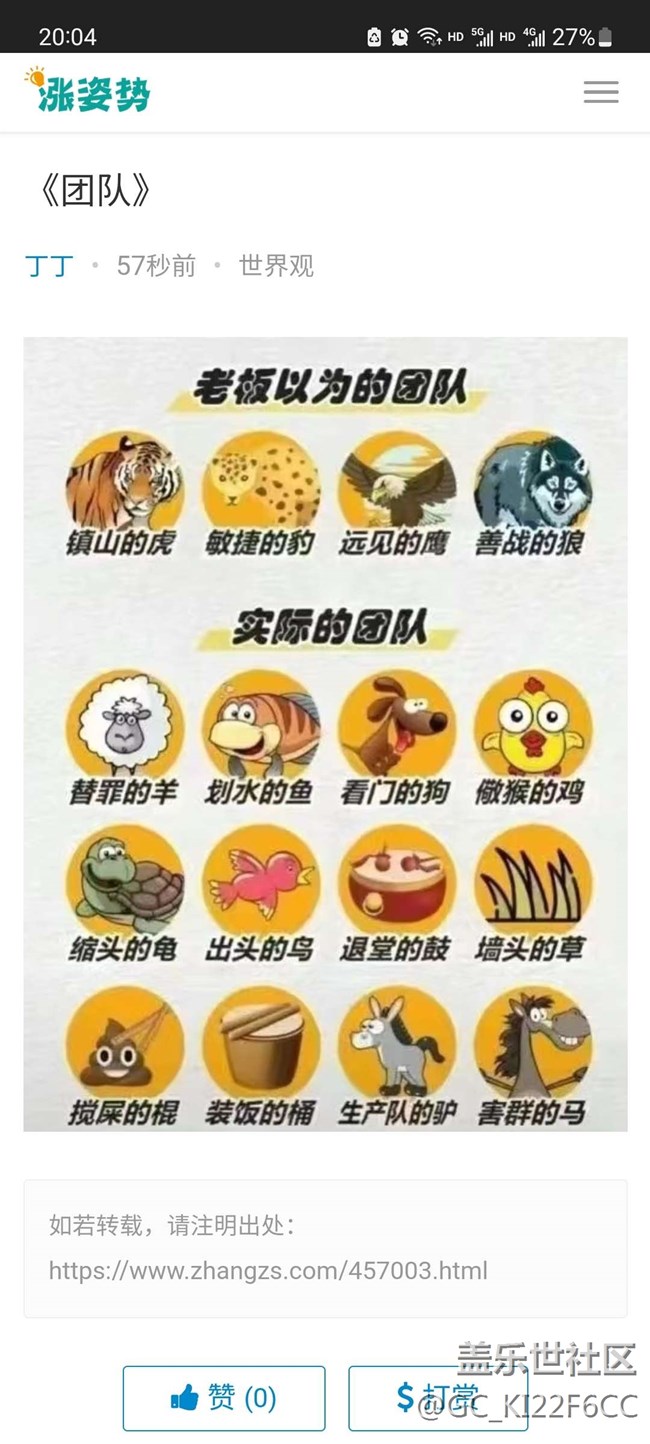Go to 涨姿势 site homepage
The width and height of the screenshot is (650, 1444).
coord(88,91)
